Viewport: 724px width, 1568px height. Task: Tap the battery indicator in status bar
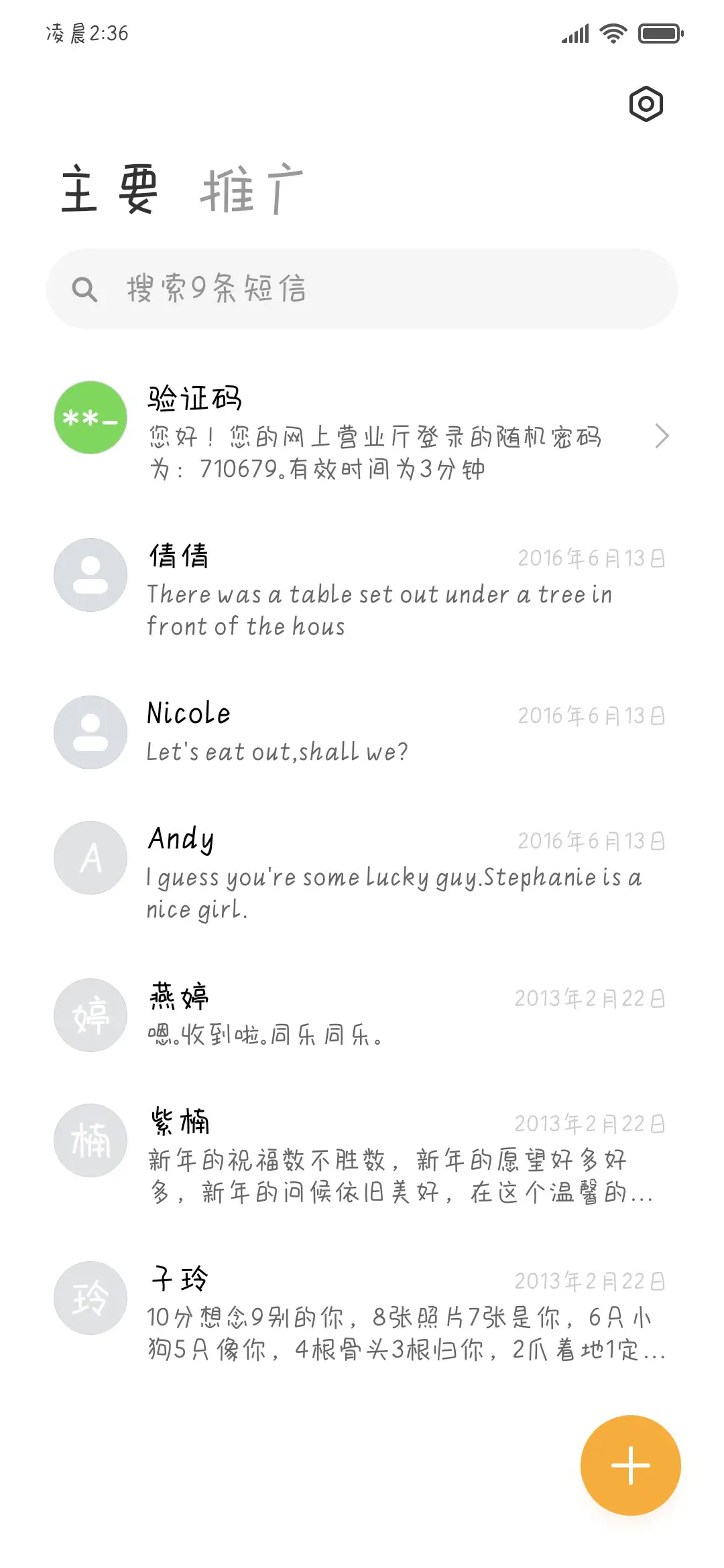(x=658, y=31)
